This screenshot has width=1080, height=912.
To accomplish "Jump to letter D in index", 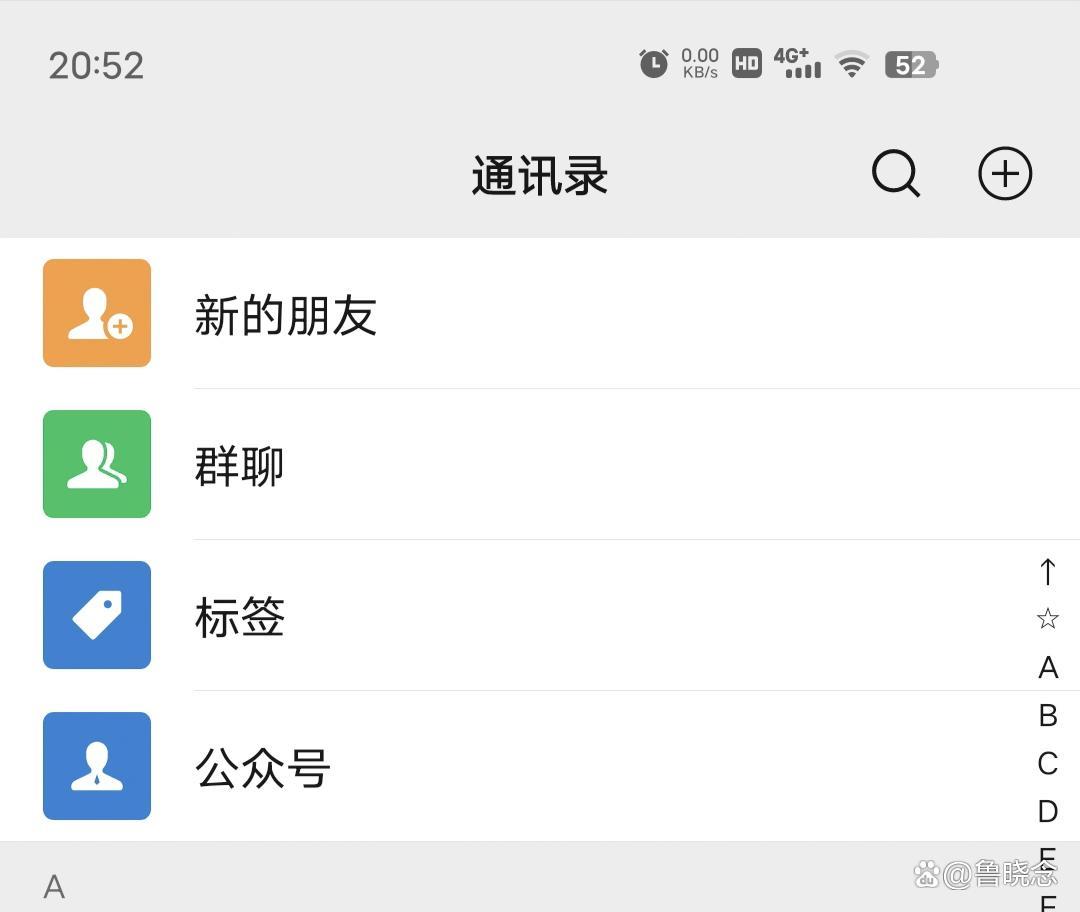I will (1047, 811).
